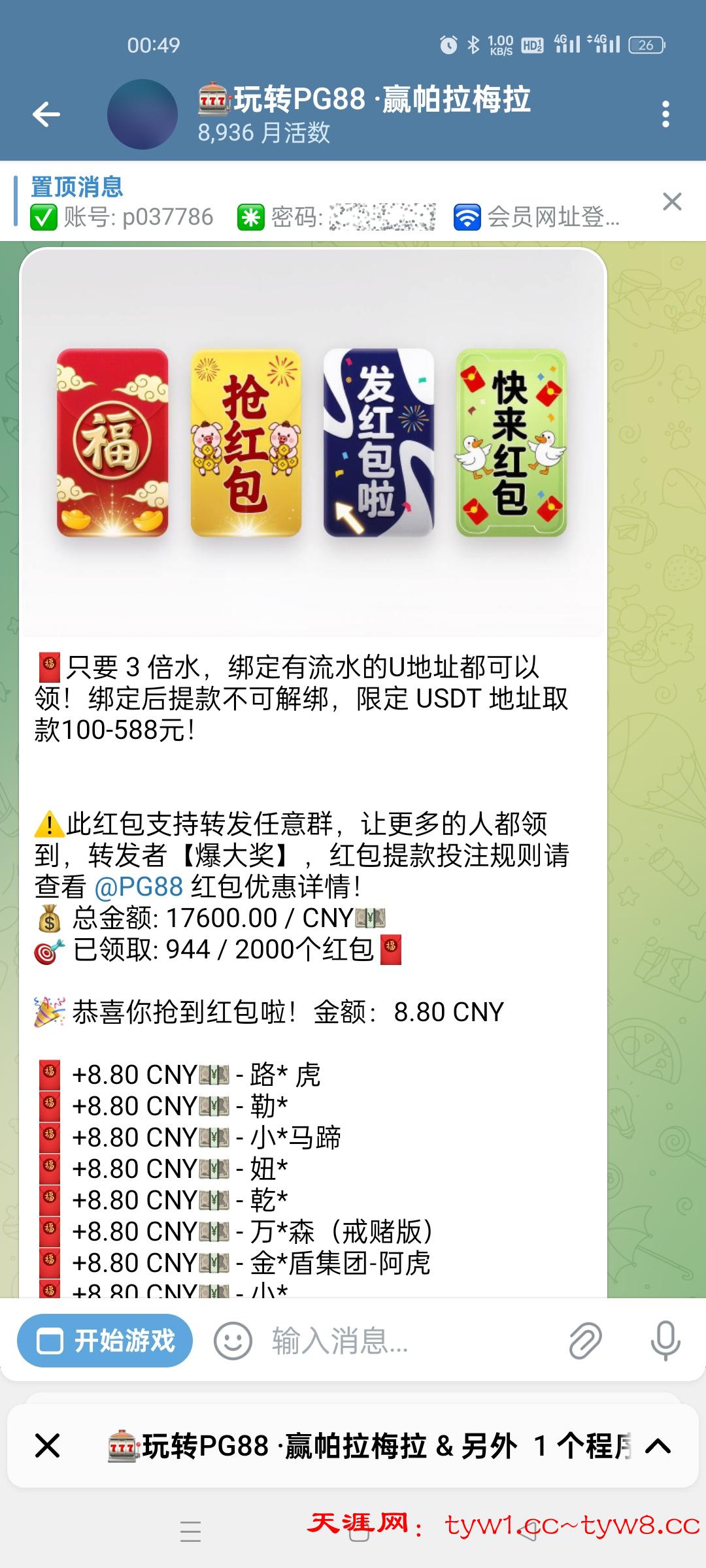This screenshot has height=1568, width=706.
Task: Record a voice message
Action: point(665,1341)
